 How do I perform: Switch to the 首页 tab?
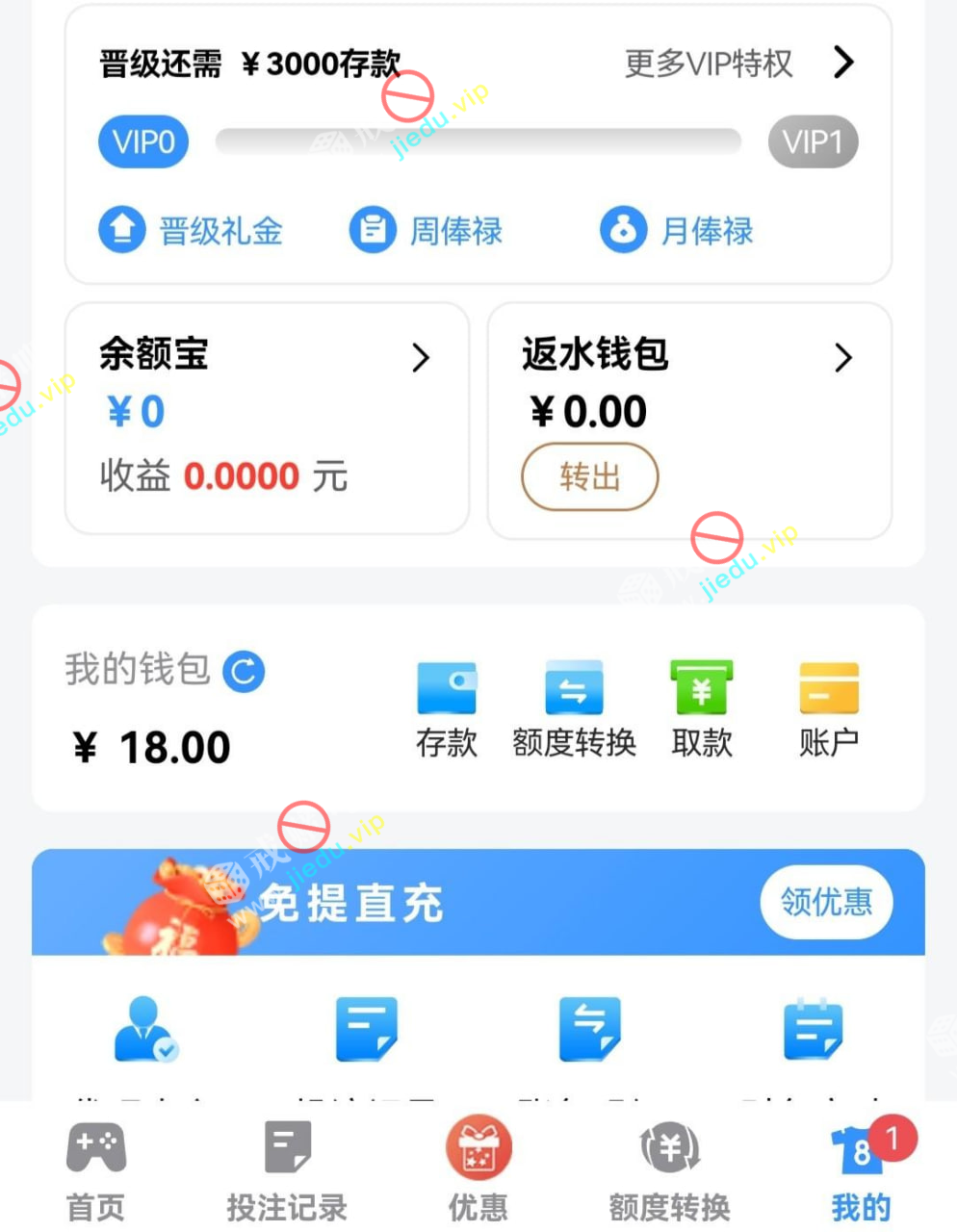click(95, 1170)
